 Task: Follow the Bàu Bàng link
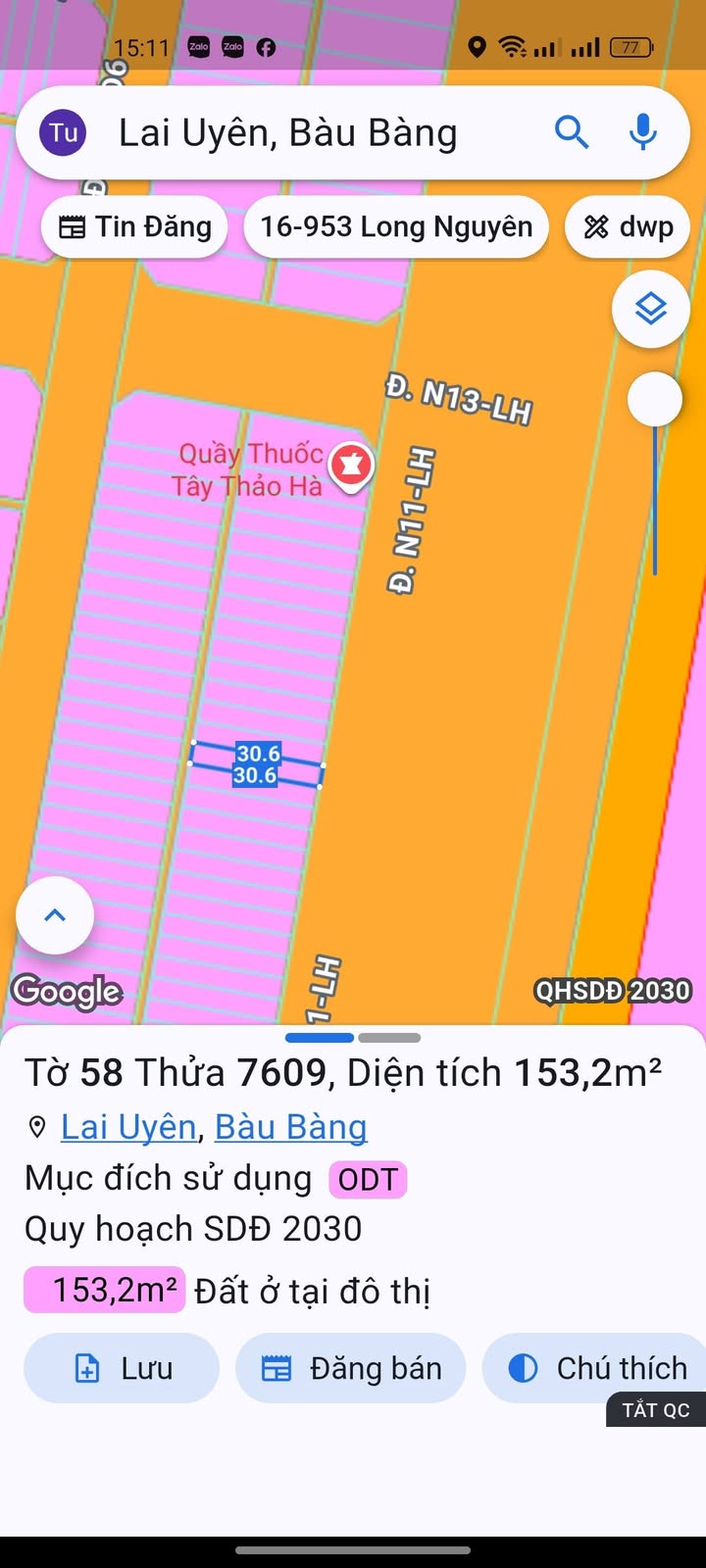pos(290,1127)
